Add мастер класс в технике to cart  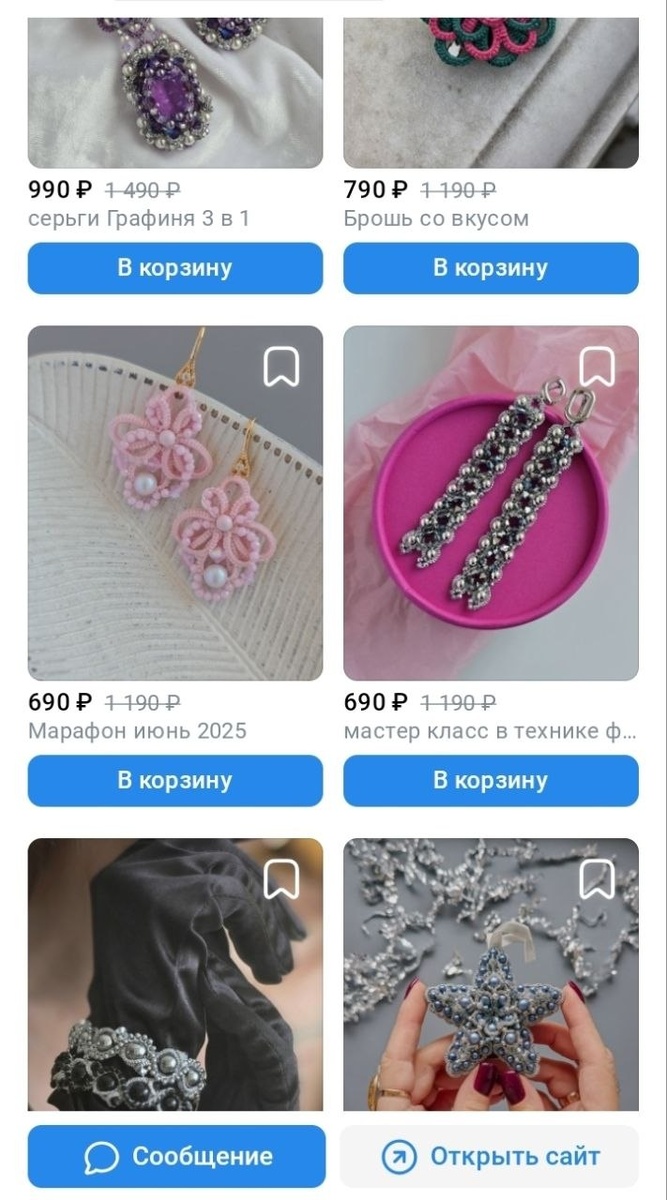click(x=490, y=780)
